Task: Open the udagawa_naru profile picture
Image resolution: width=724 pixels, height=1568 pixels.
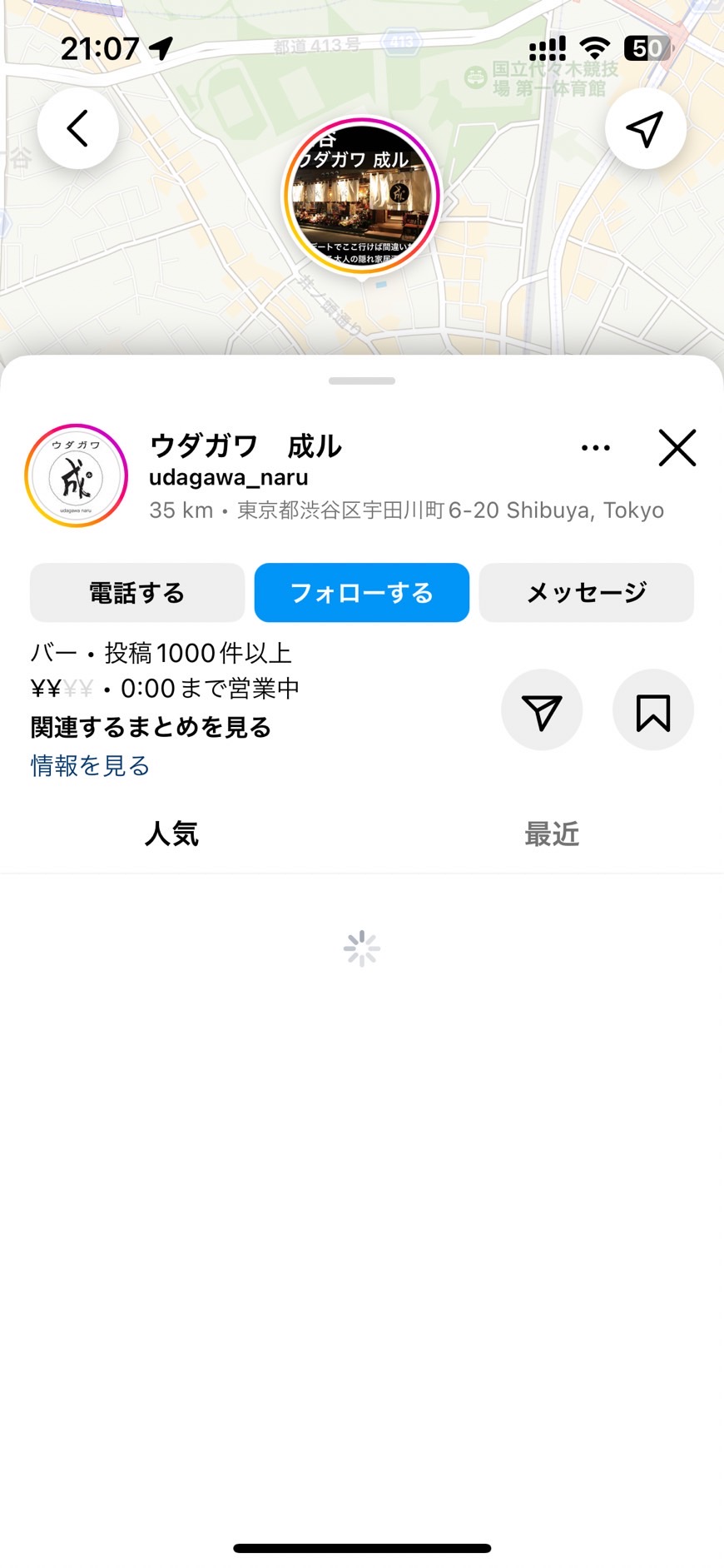Action: coord(77,476)
